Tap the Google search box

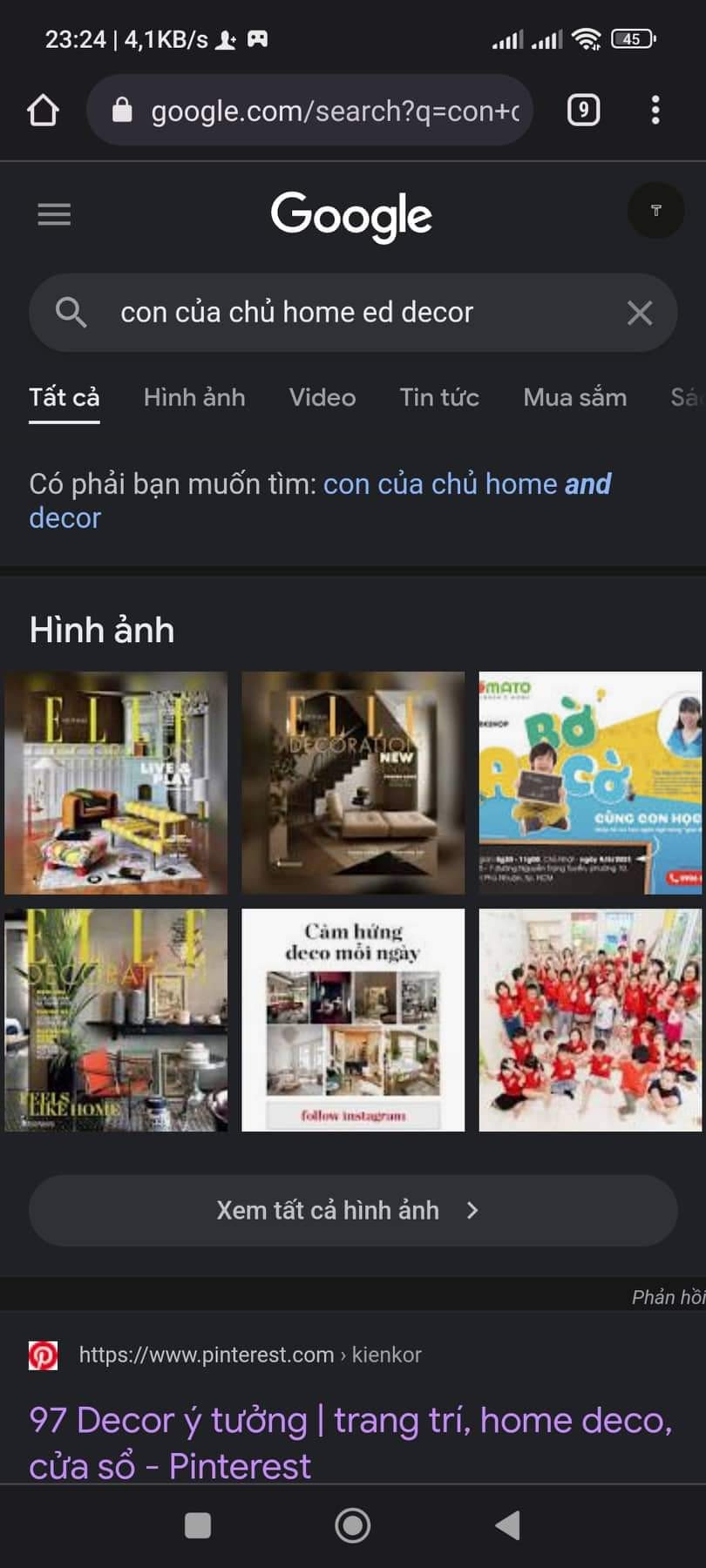pos(353,313)
